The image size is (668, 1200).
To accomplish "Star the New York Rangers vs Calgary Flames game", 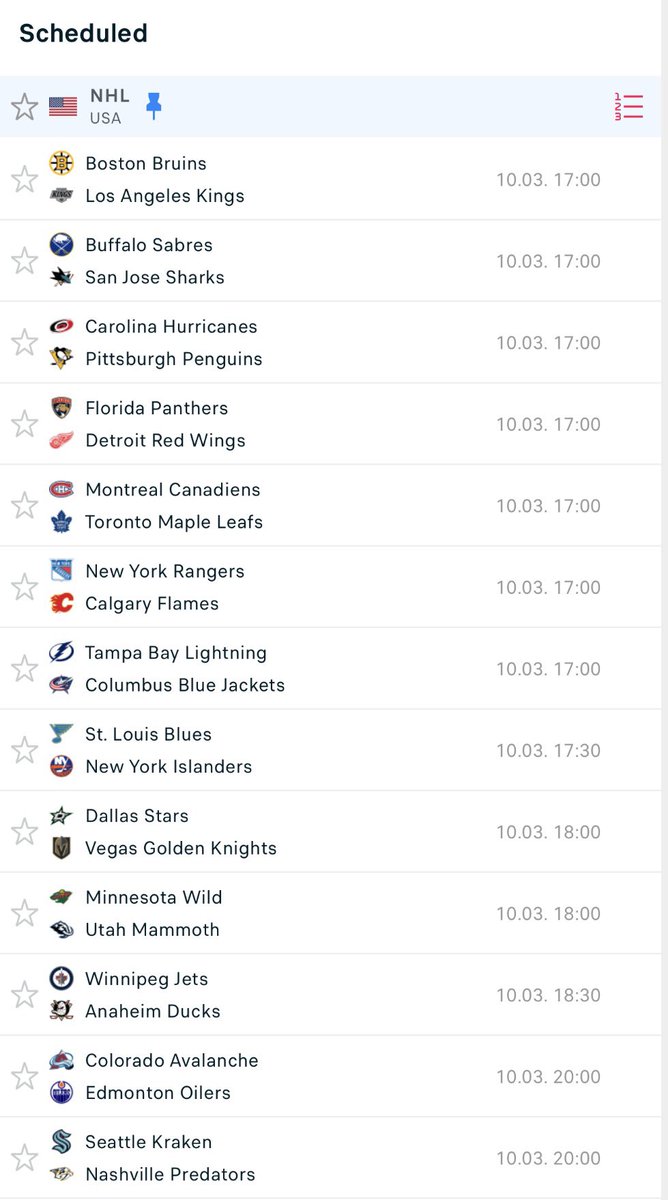I will (24, 587).
